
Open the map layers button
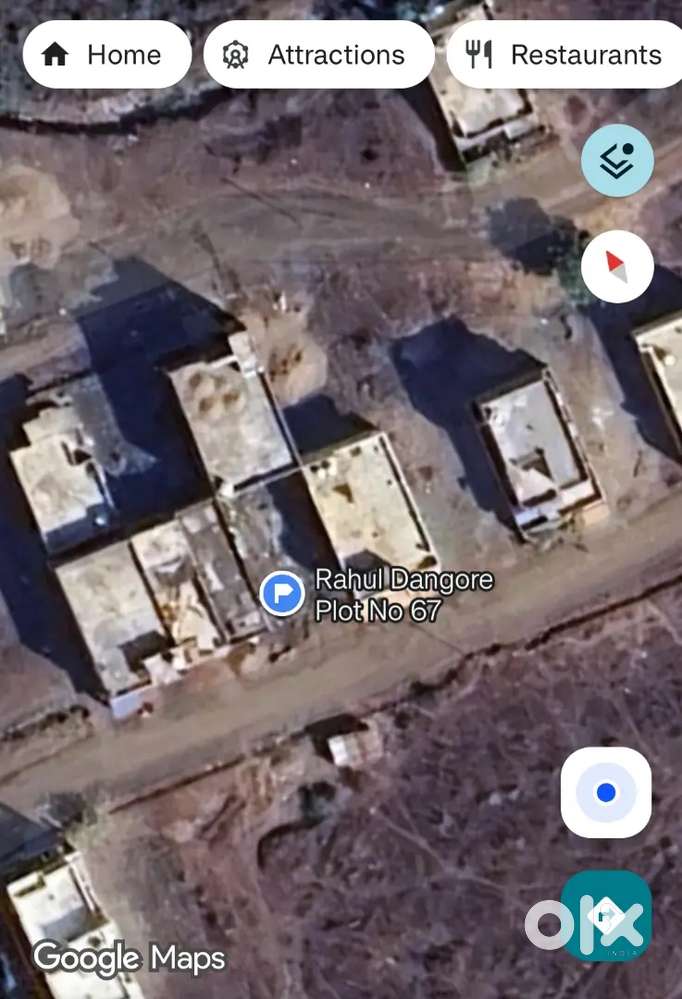617,160
